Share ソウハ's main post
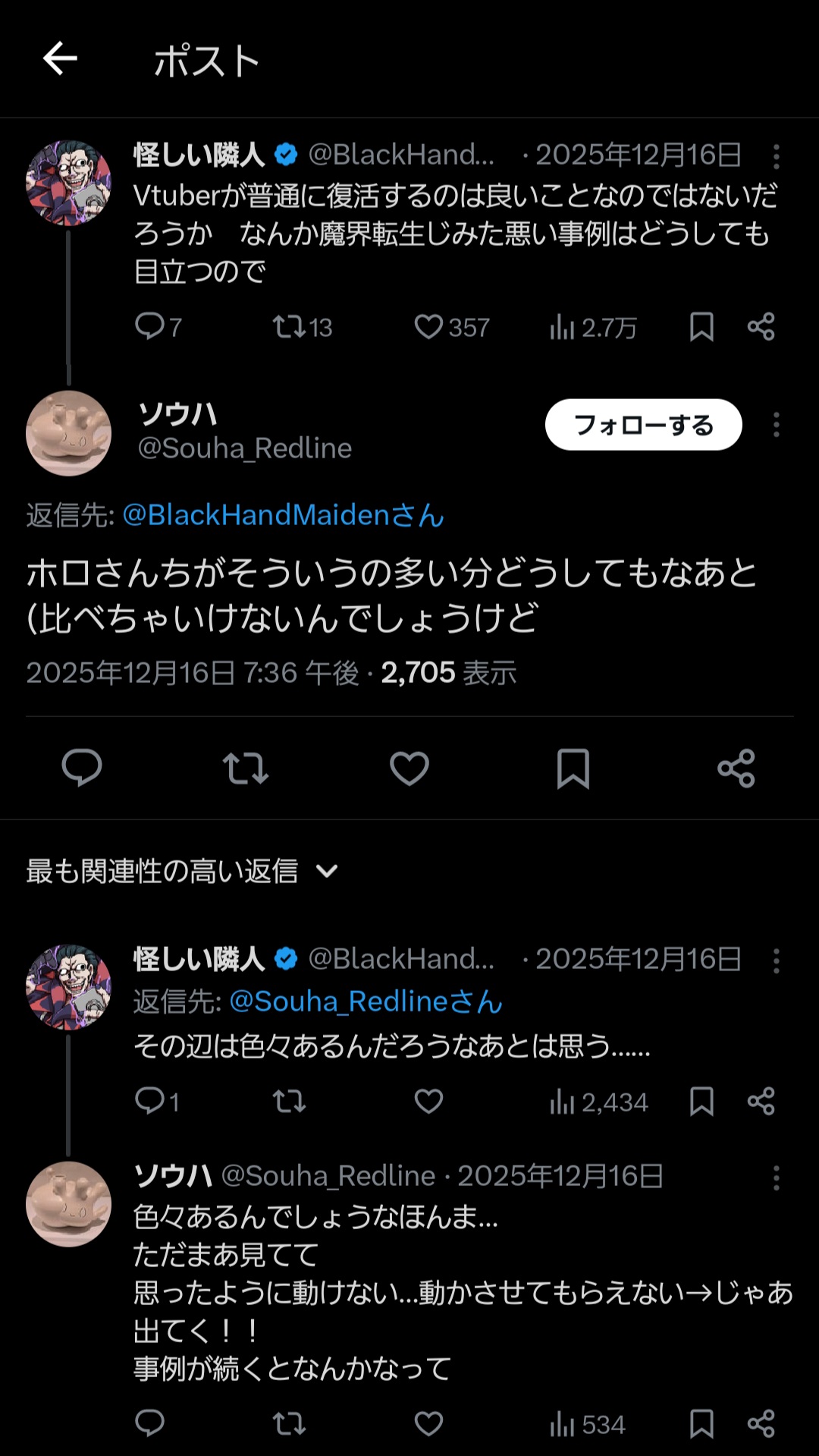This screenshot has width=819, height=1456. [x=736, y=768]
